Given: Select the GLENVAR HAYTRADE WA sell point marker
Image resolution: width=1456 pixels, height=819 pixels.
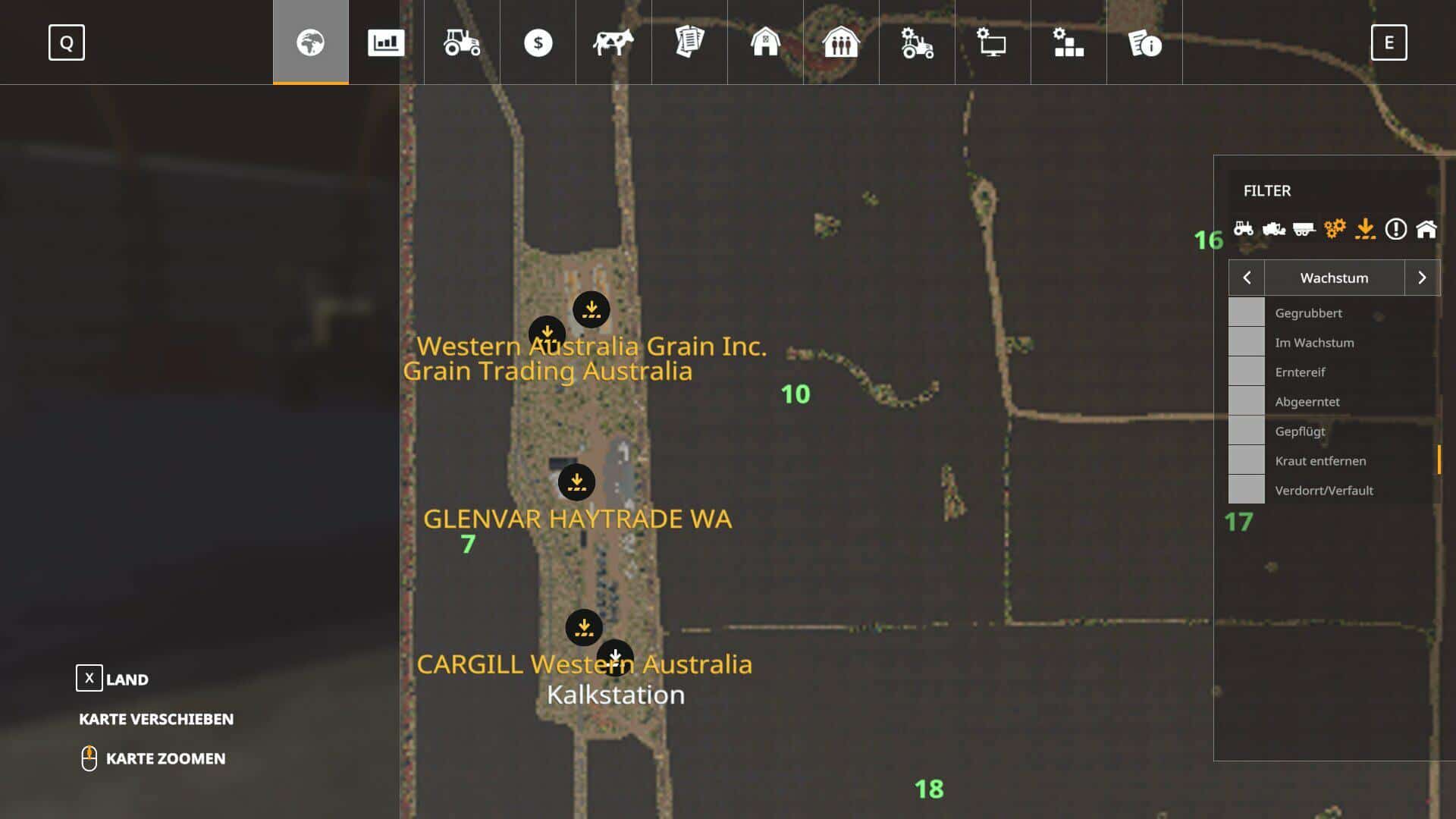Looking at the screenshot, I should 576,482.
